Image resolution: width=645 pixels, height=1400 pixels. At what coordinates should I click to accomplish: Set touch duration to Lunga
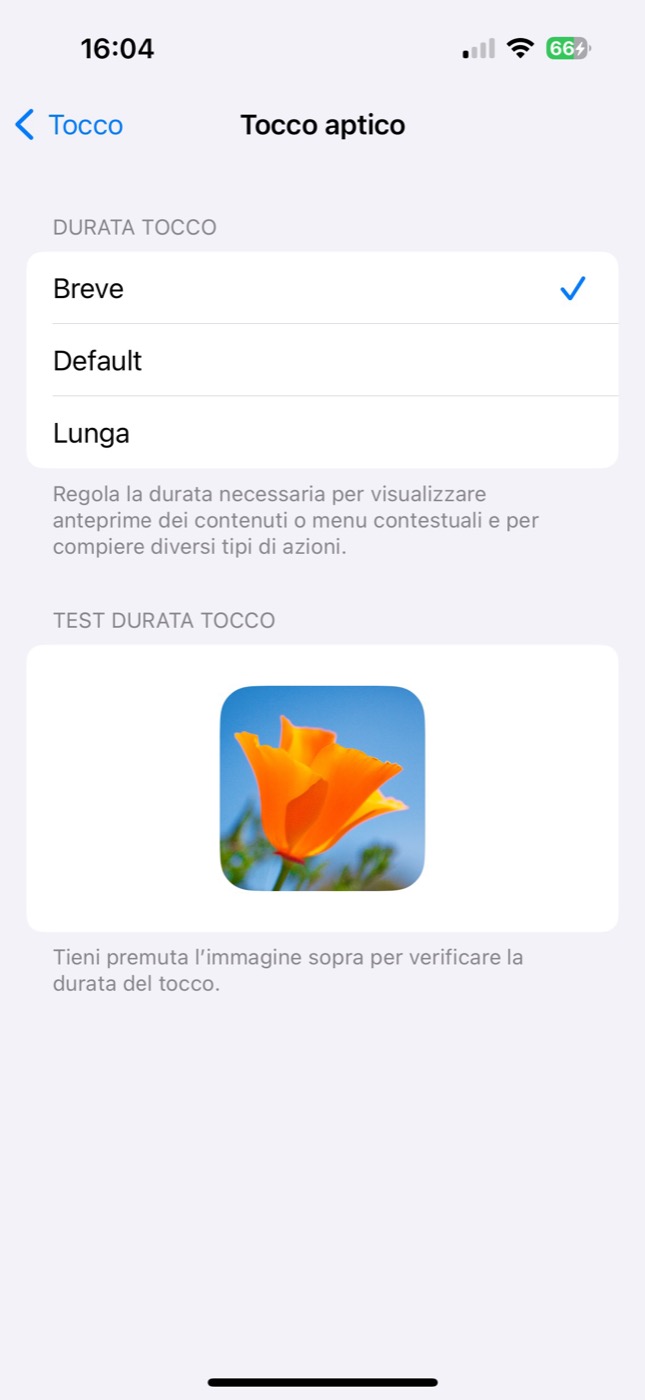[322, 433]
